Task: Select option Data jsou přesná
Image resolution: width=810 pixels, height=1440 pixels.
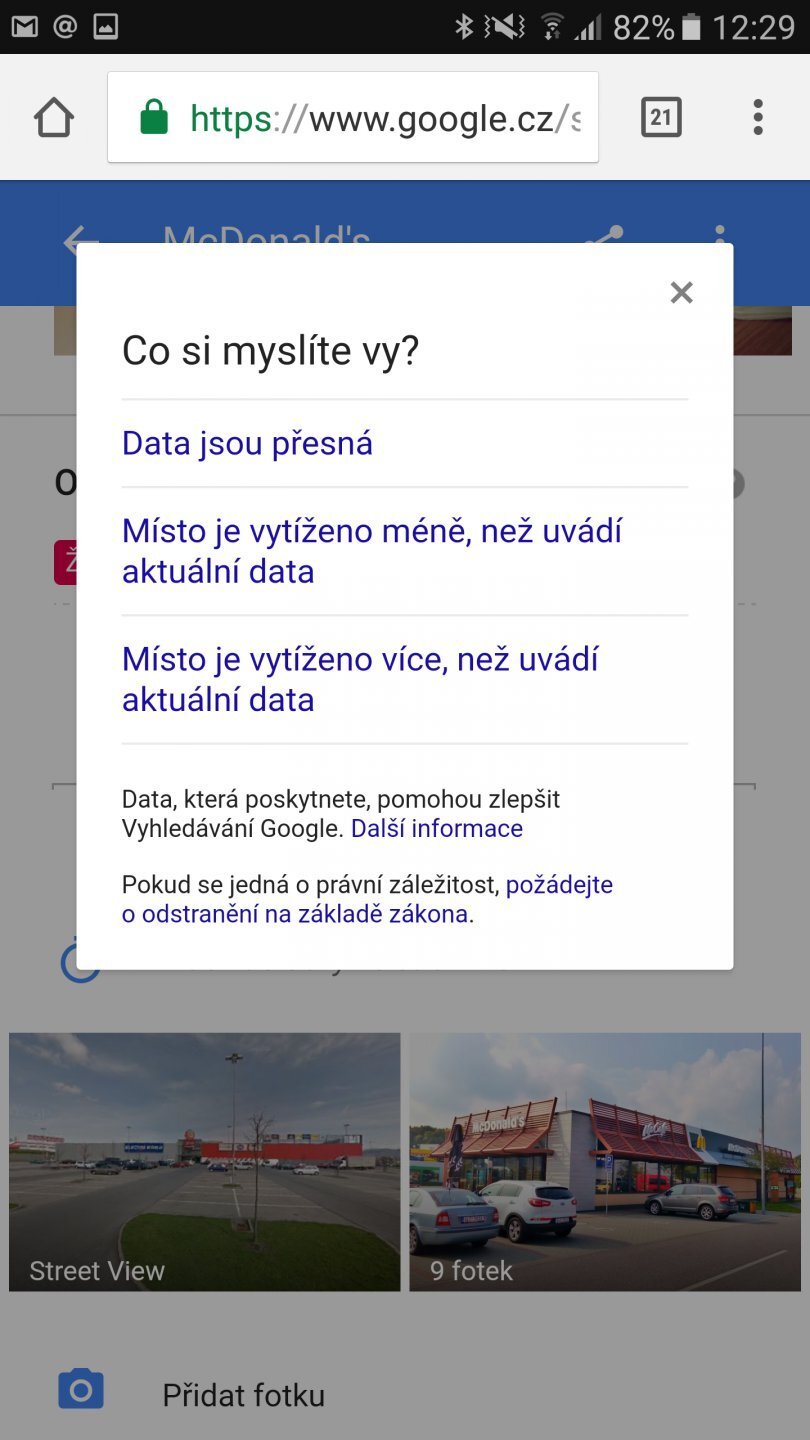Action: tap(246, 443)
